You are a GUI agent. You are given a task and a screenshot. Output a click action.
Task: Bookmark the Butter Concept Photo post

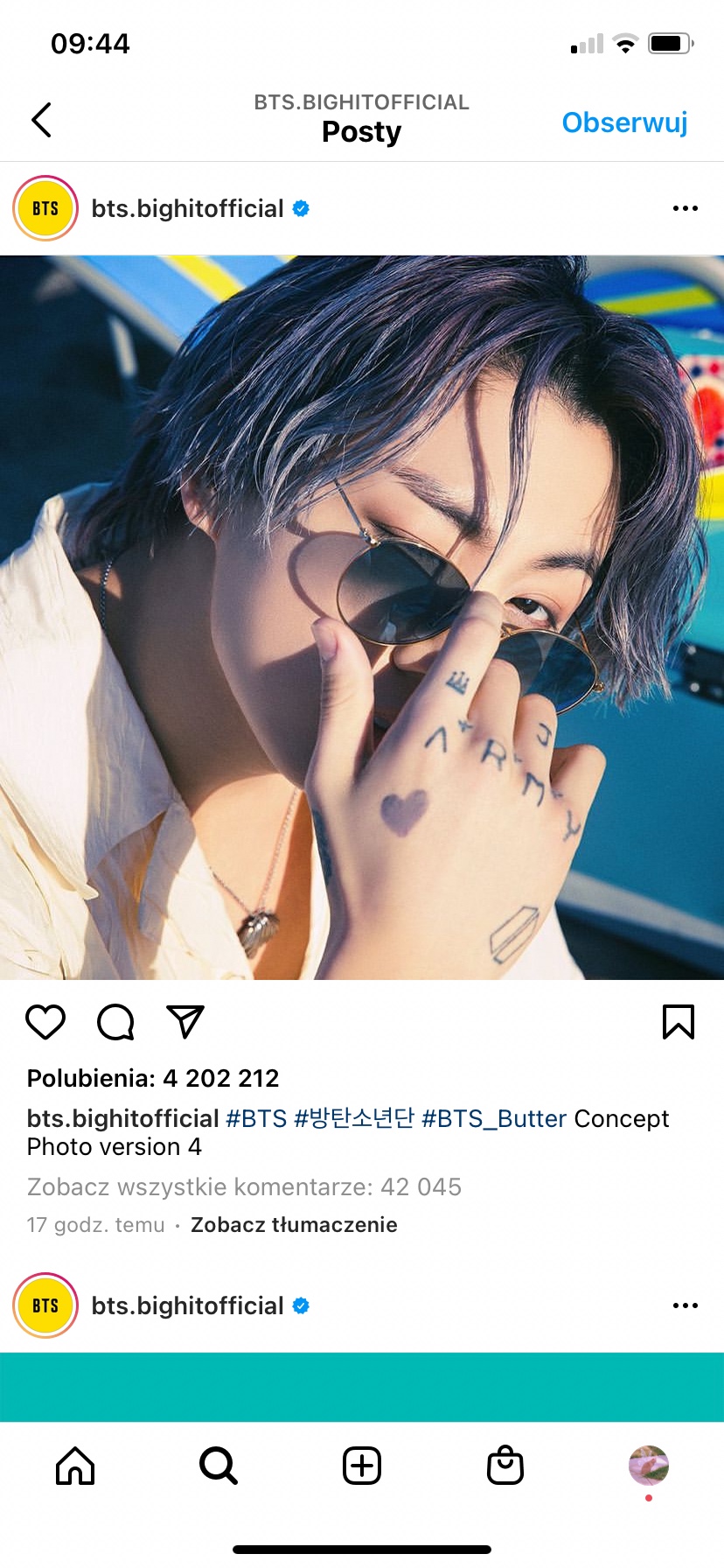(678, 1021)
